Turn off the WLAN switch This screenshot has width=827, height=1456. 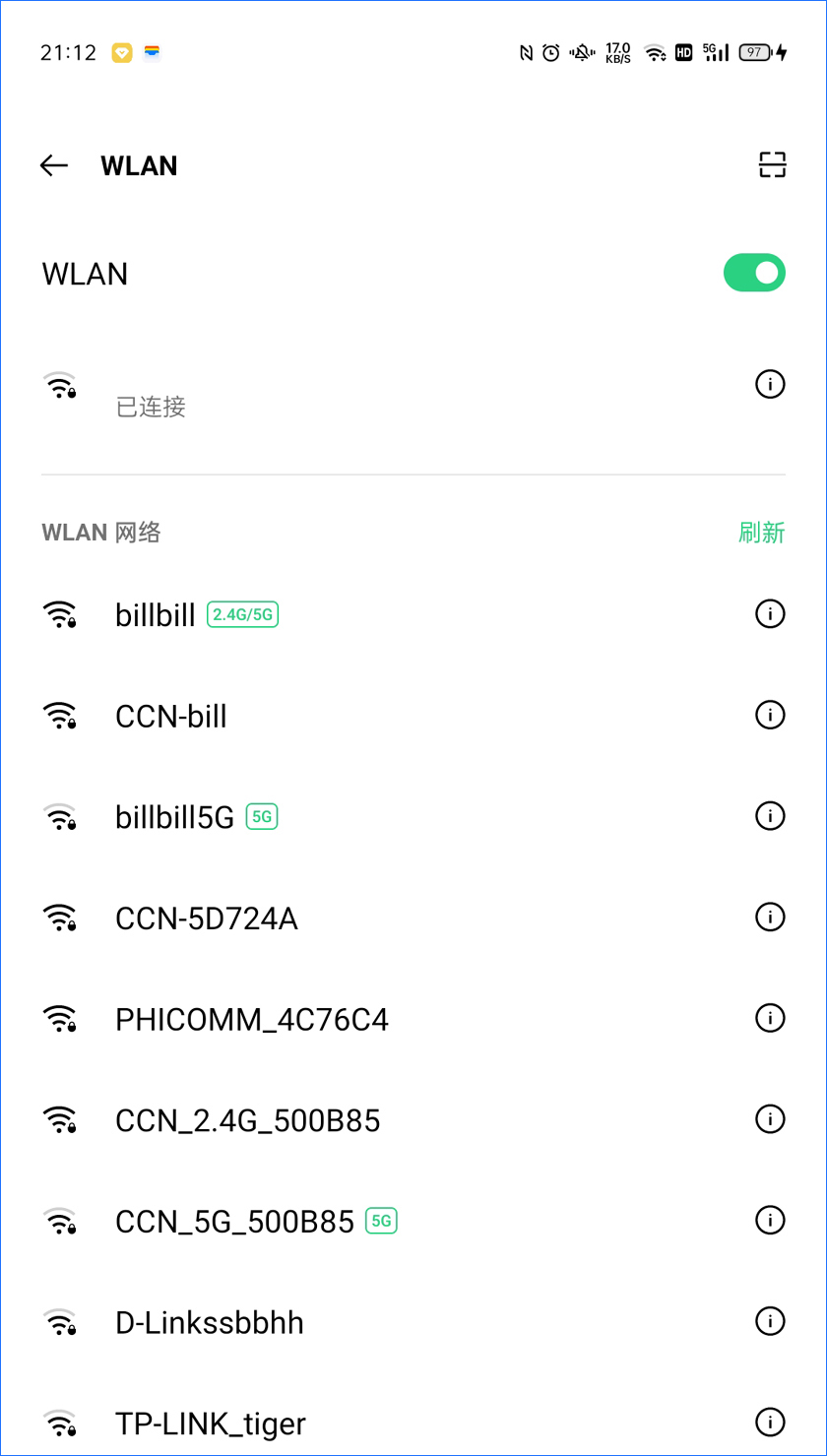click(754, 273)
